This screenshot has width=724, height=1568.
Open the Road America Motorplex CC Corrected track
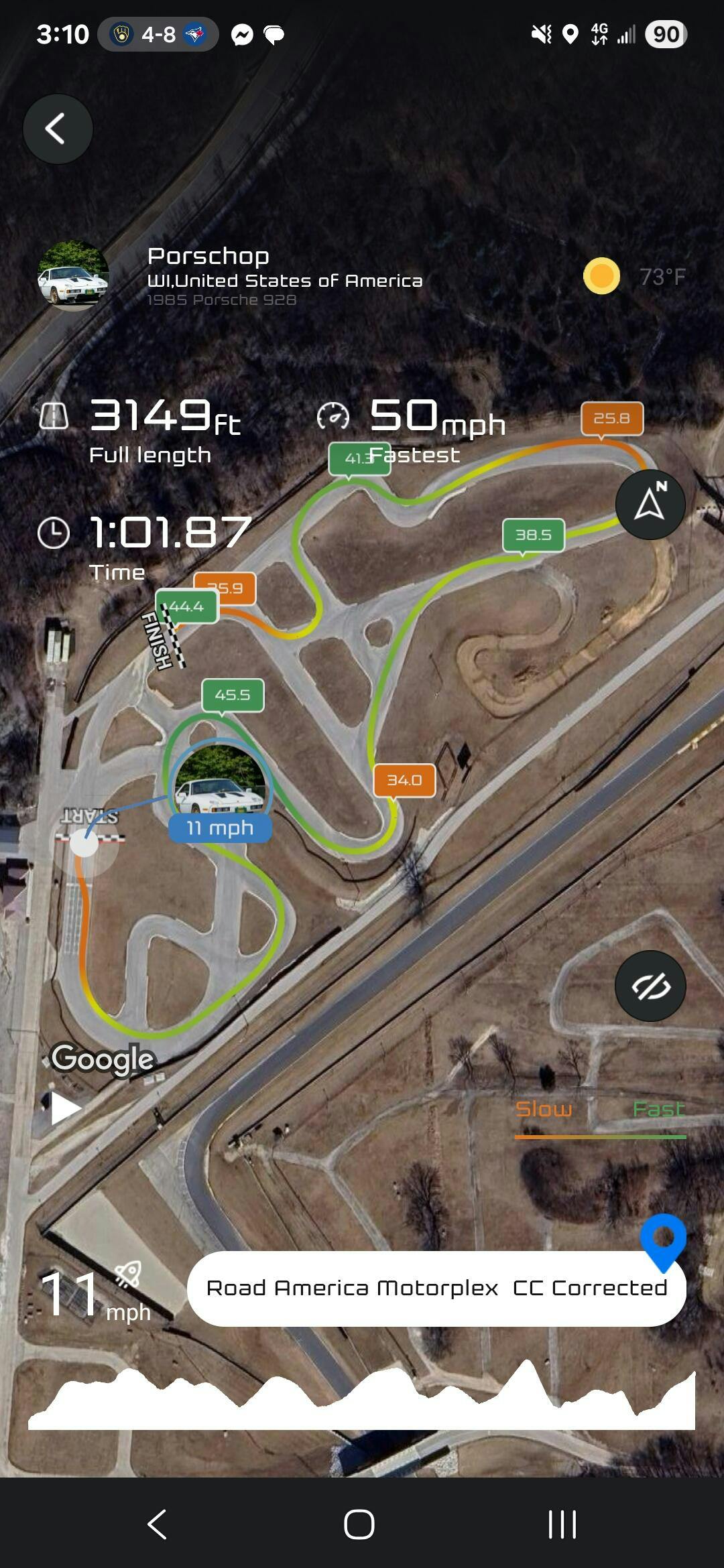pyautogui.click(x=436, y=1288)
